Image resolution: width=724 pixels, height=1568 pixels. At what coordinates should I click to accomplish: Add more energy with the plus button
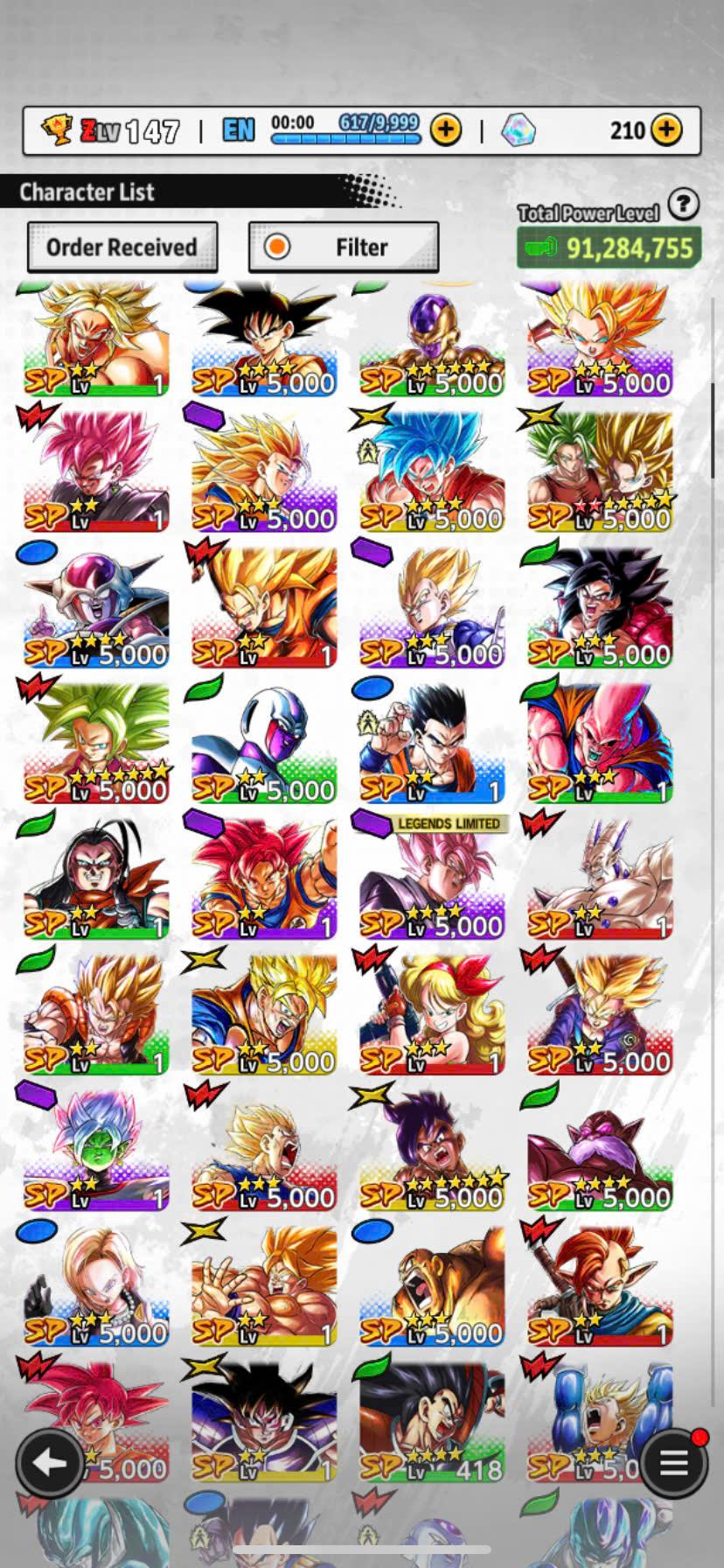(x=446, y=130)
